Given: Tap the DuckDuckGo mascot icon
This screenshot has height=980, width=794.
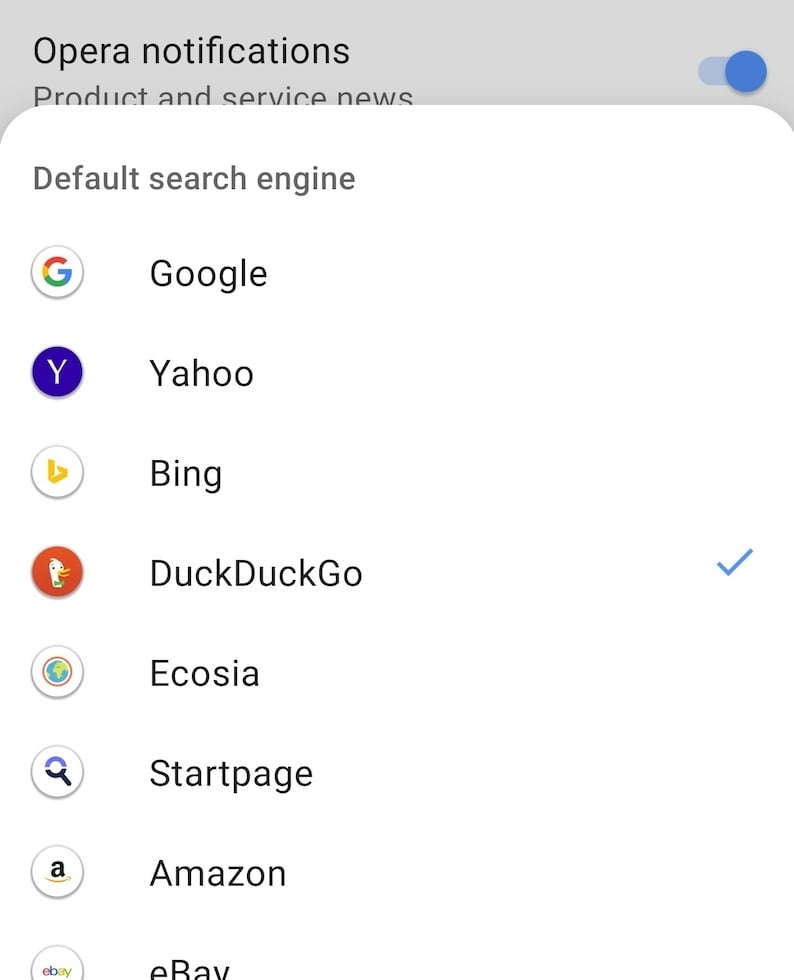Looking at the screenshot, I should pyautogui.click(x=57, y=572).
